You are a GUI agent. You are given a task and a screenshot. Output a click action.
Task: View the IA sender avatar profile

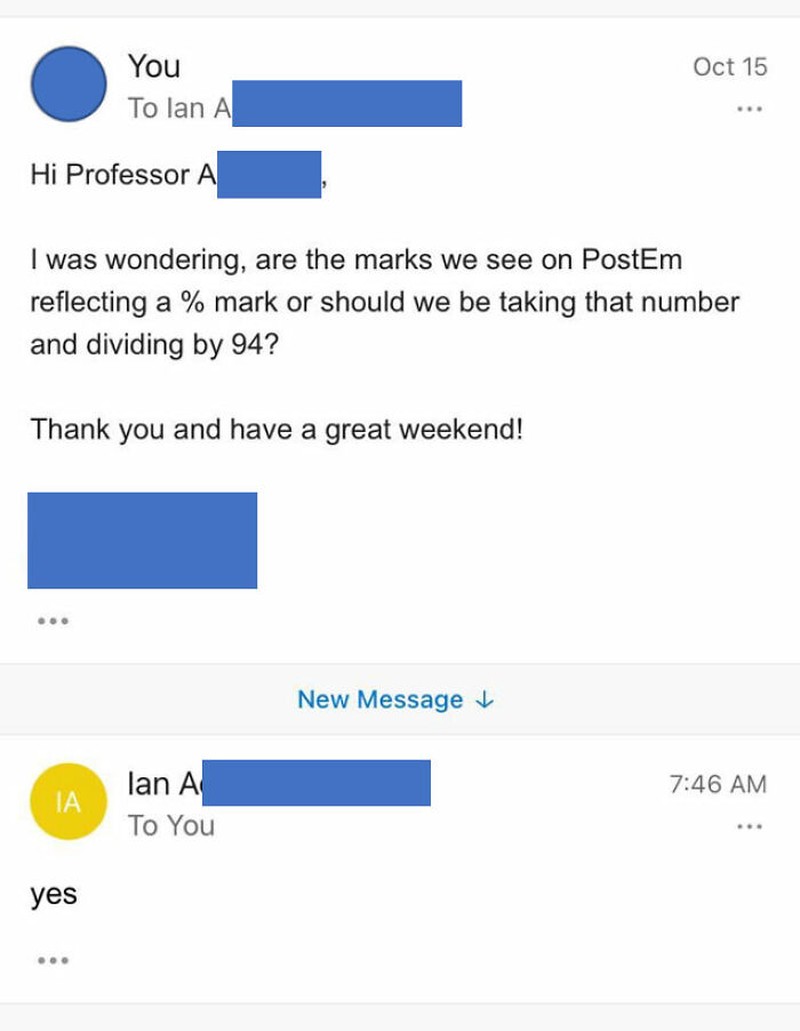(68, 802)
